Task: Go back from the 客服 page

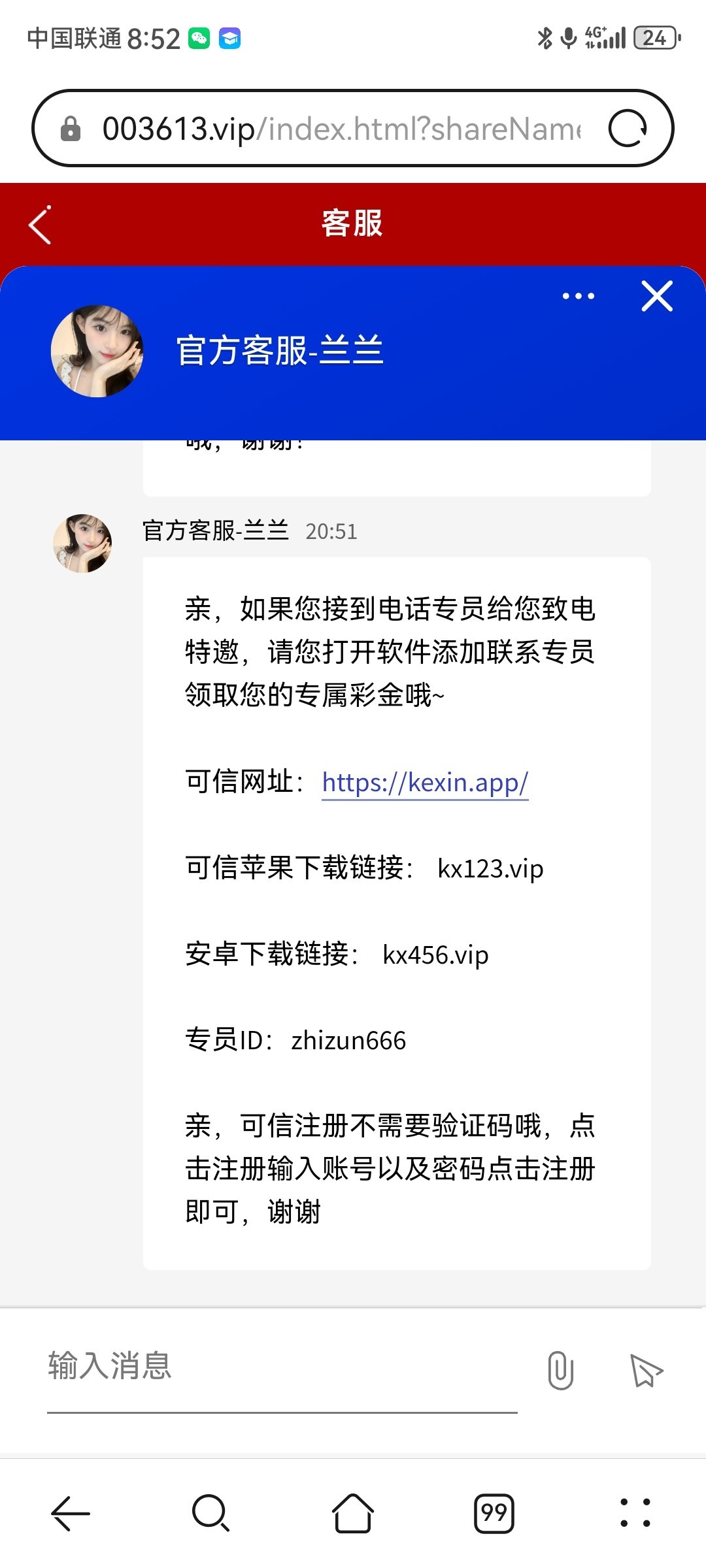Action: pyautogui.click(x=41, y=225)
